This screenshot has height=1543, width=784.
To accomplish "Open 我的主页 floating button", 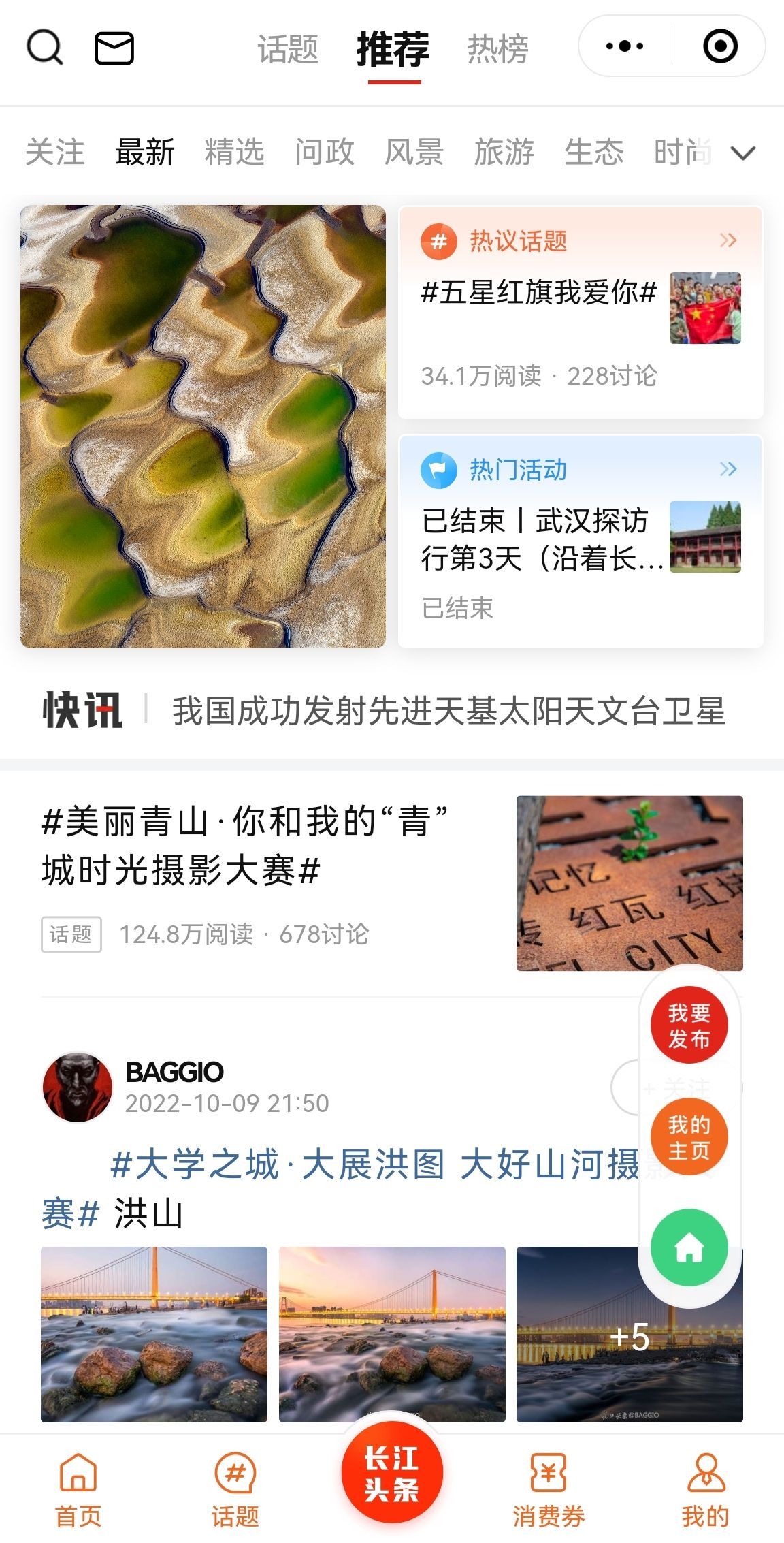I will [689, 1137].
